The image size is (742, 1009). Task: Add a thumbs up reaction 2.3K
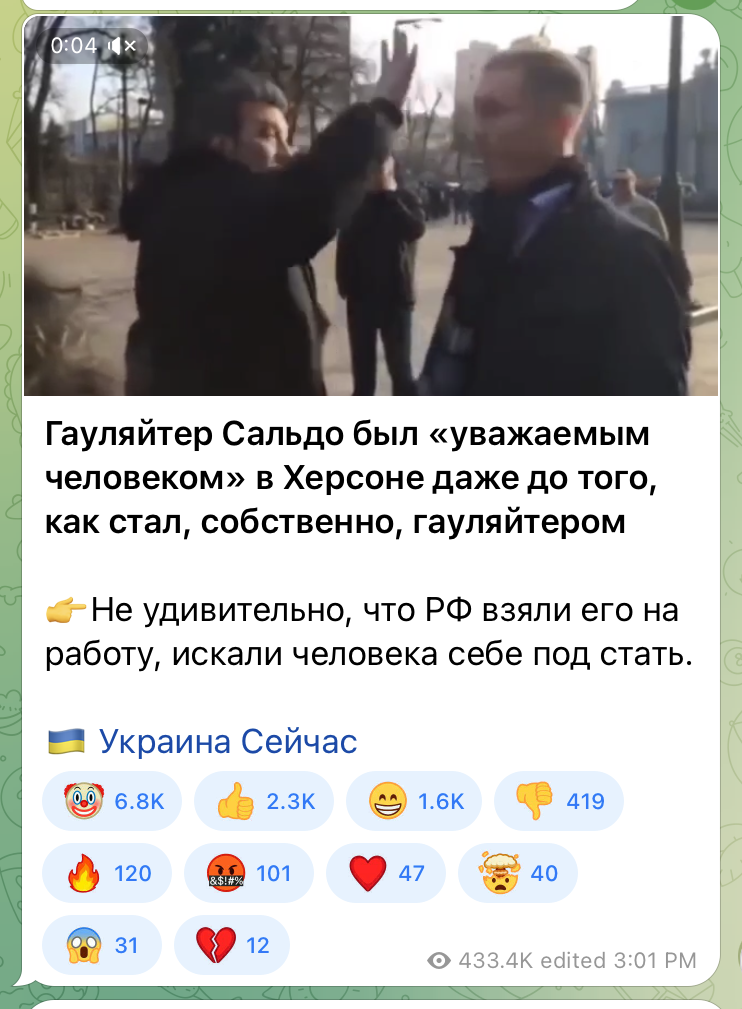(264, 801)
